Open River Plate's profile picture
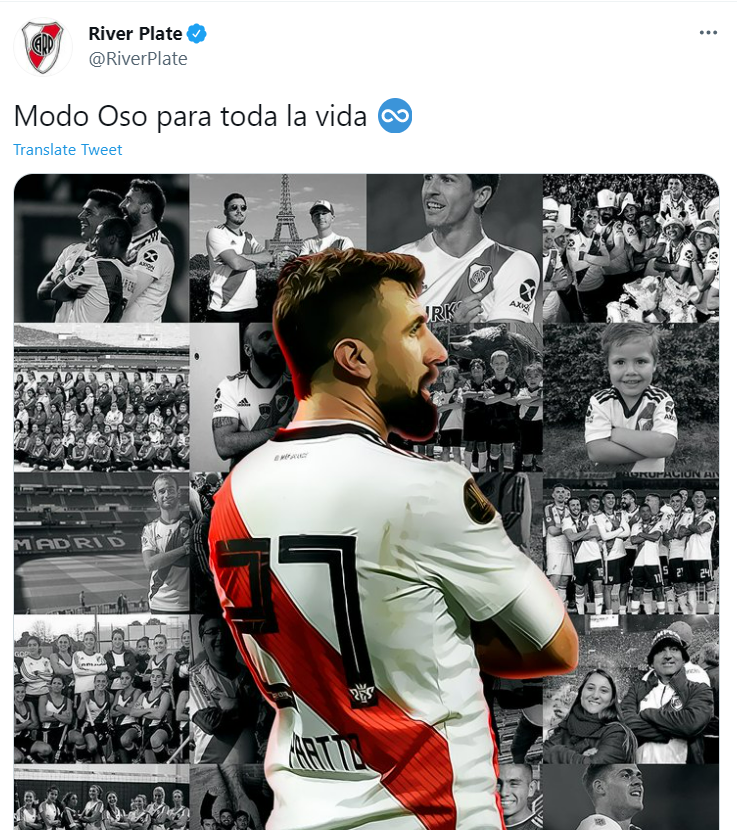 pyautogui.click(x=43, y=46)
